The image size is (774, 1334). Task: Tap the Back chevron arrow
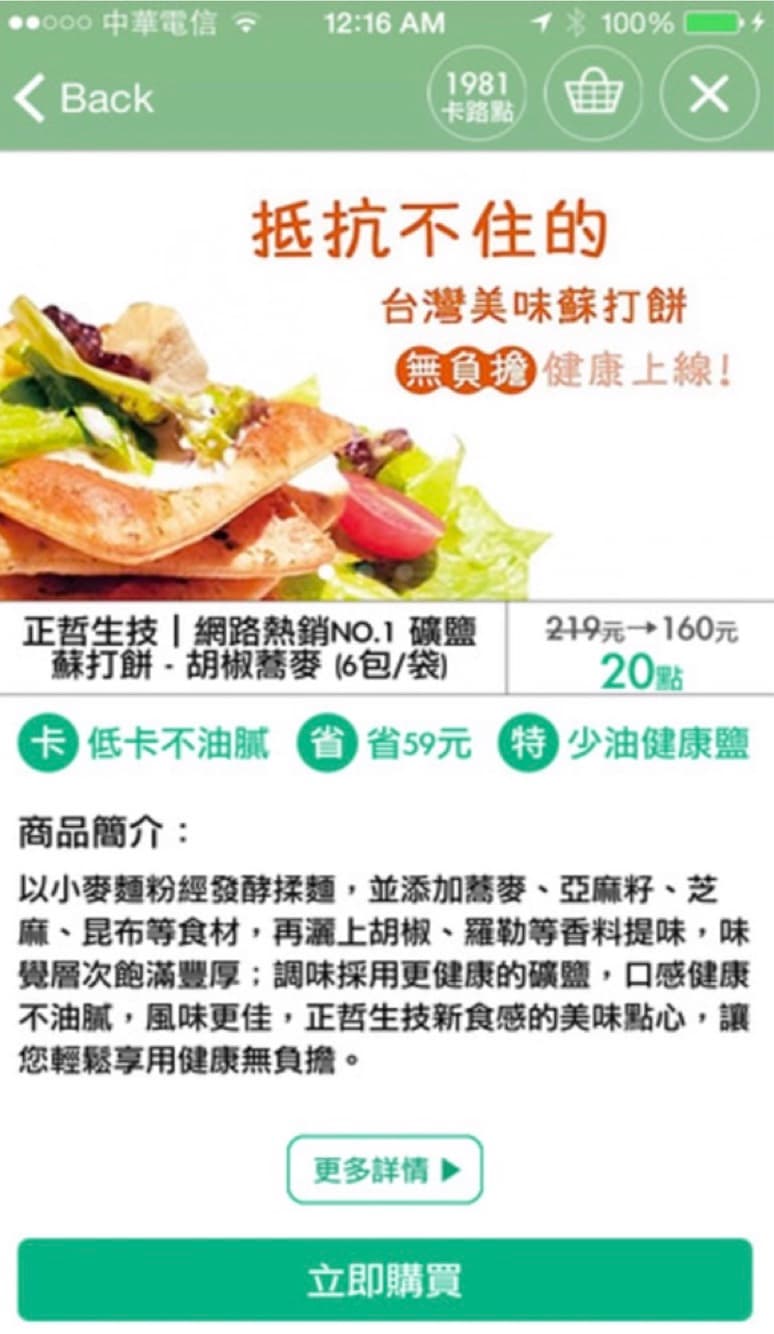coord(28,95)
